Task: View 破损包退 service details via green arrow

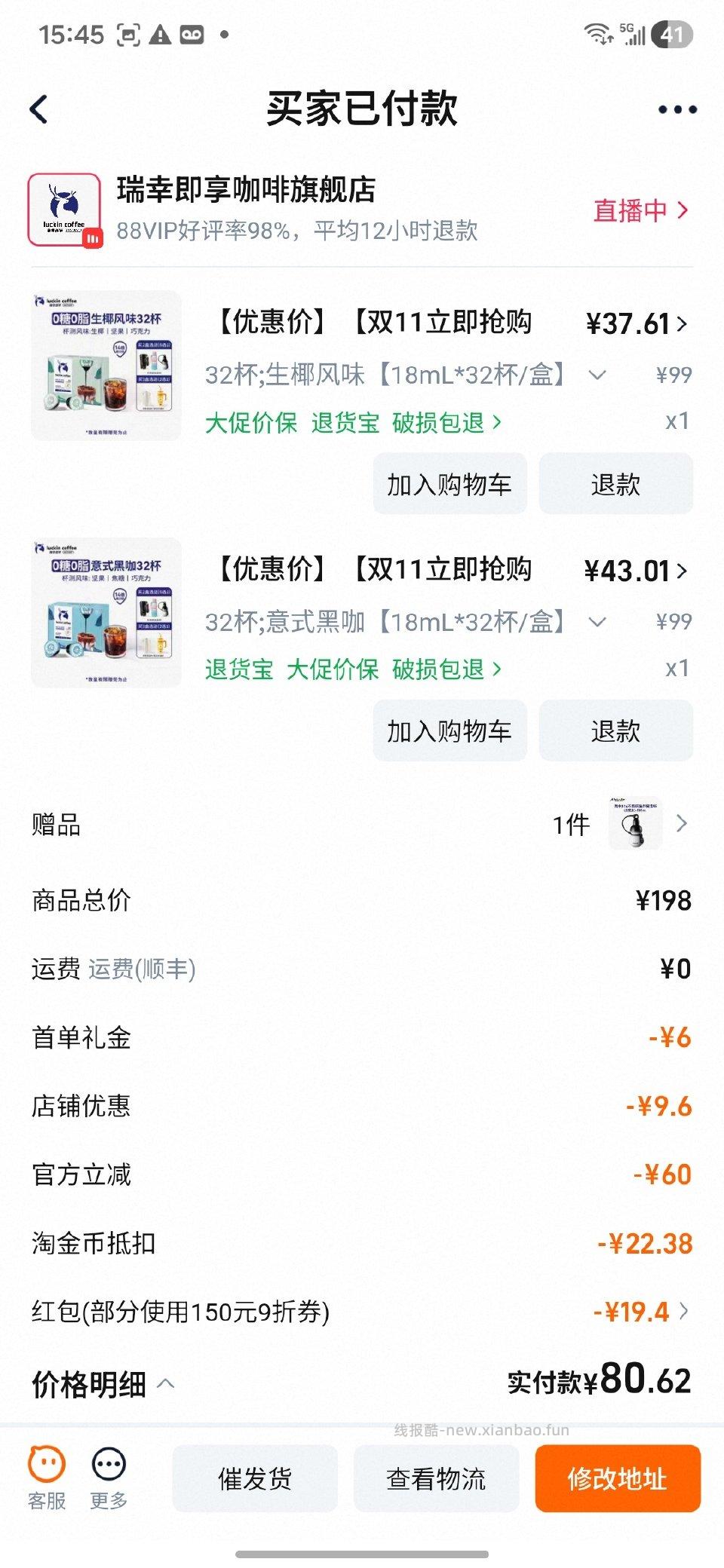Action: click(496, 422)
